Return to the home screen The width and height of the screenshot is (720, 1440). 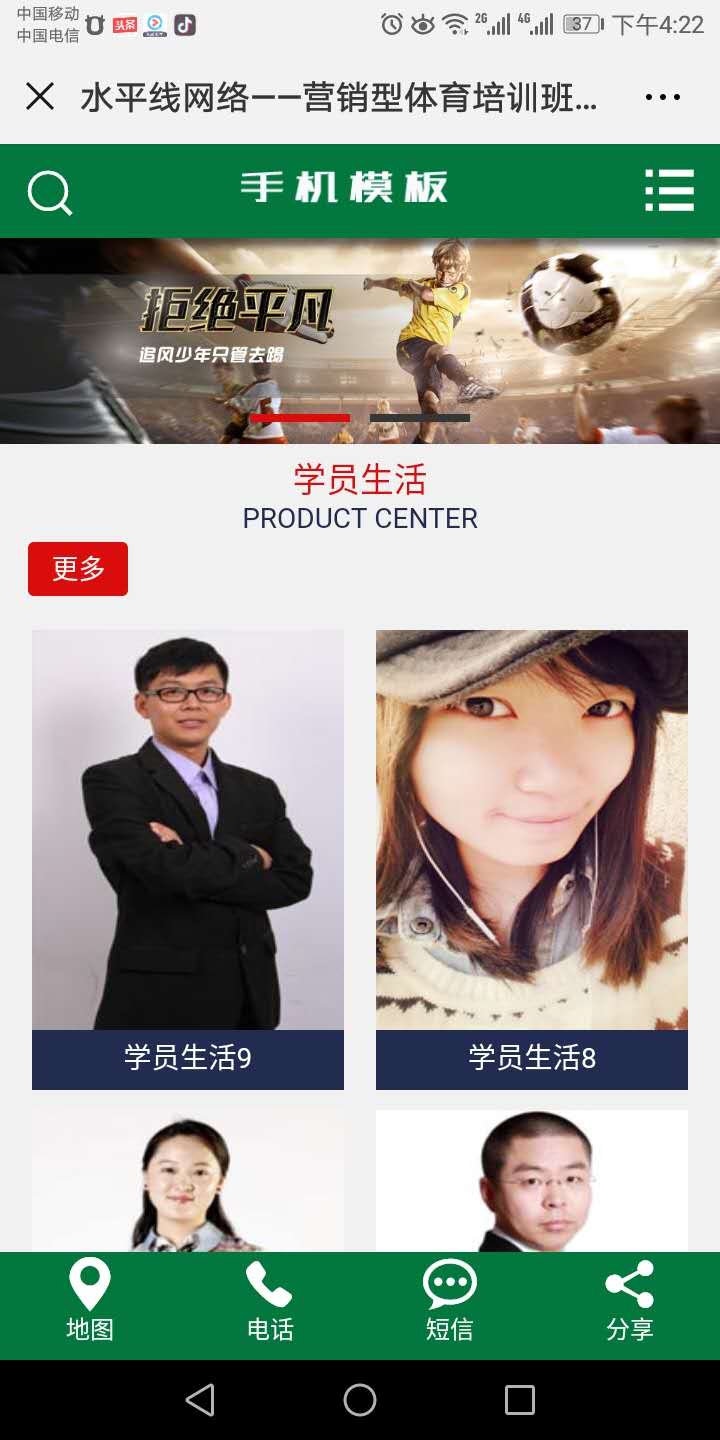(360, 1400)
